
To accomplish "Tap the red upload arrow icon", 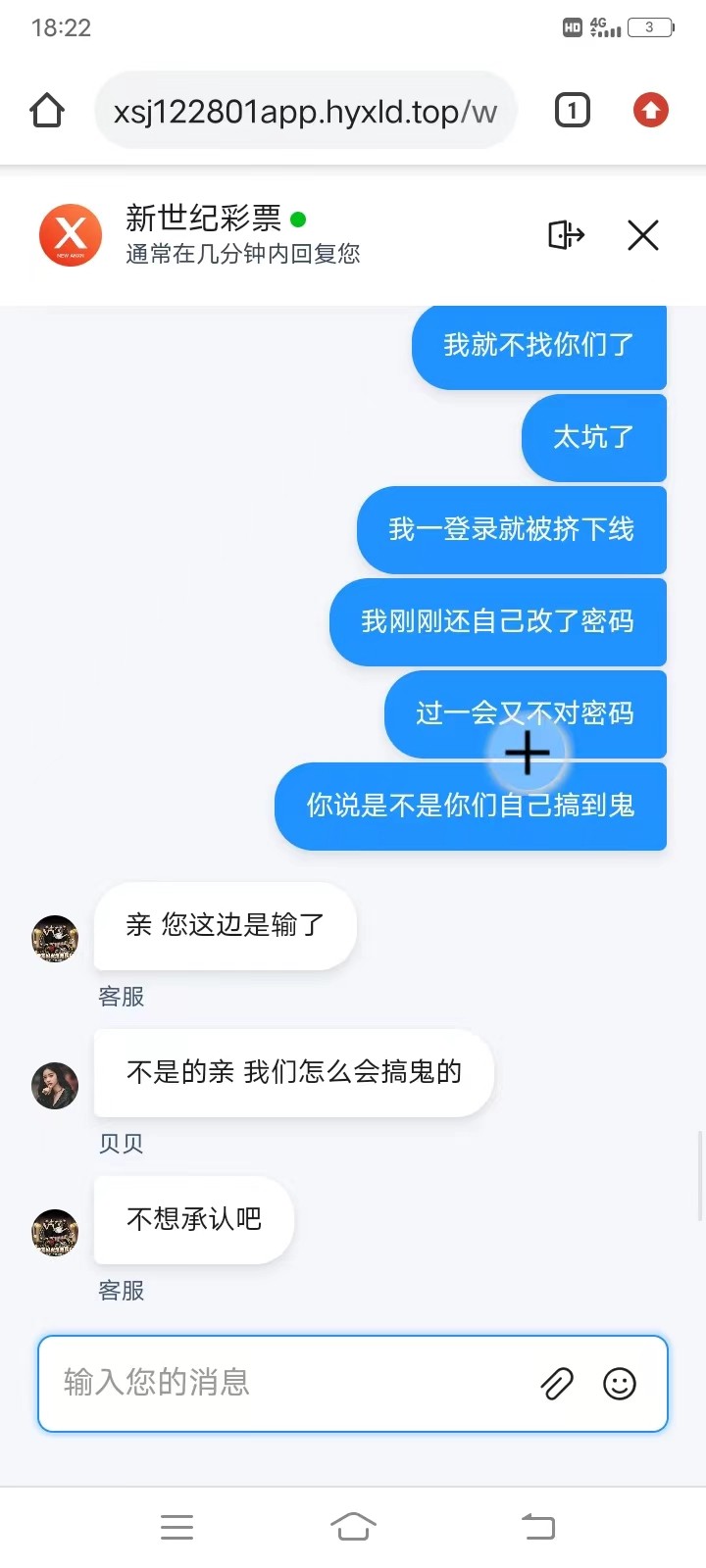I will (650, 111).
